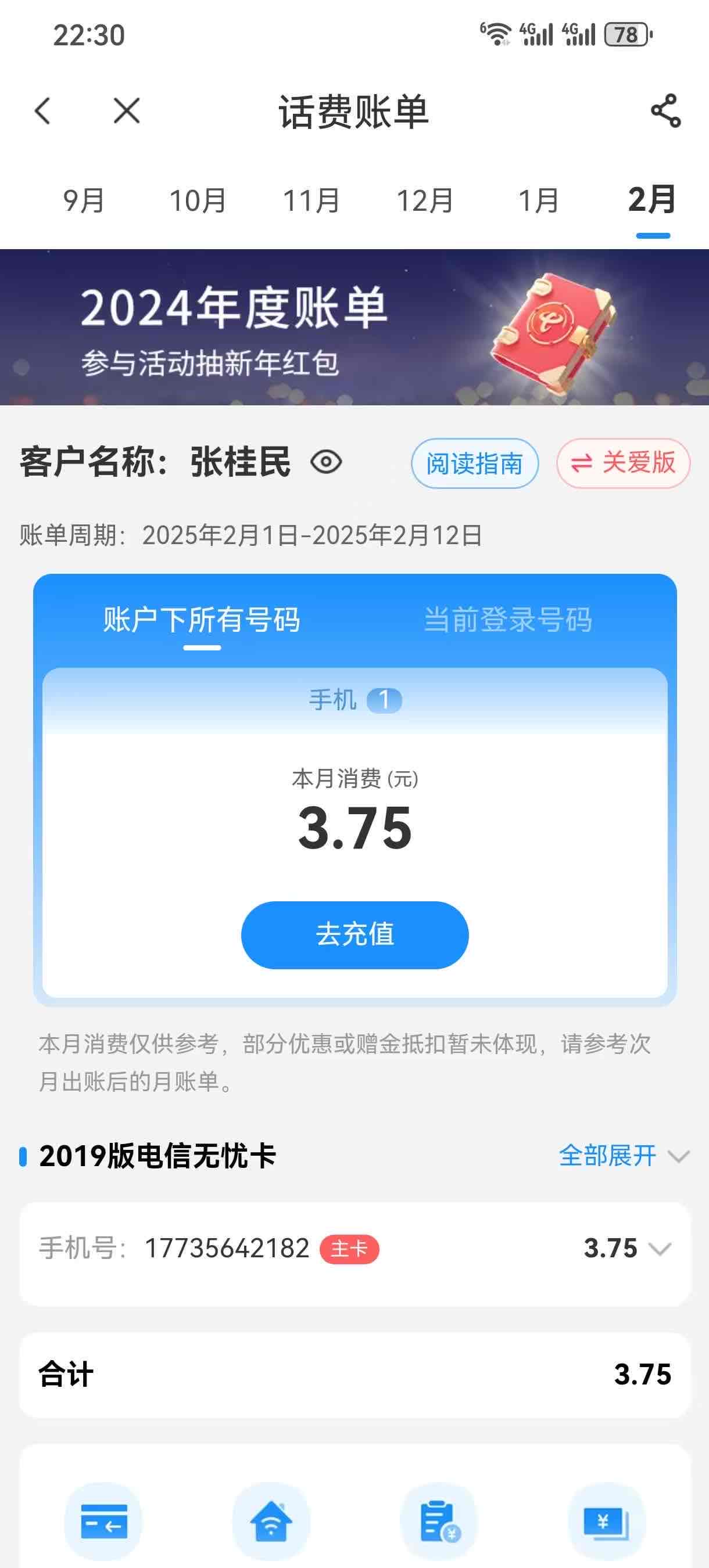Select the 当前登录号码 tab
Screen dimensions: 709x1568
508,620
